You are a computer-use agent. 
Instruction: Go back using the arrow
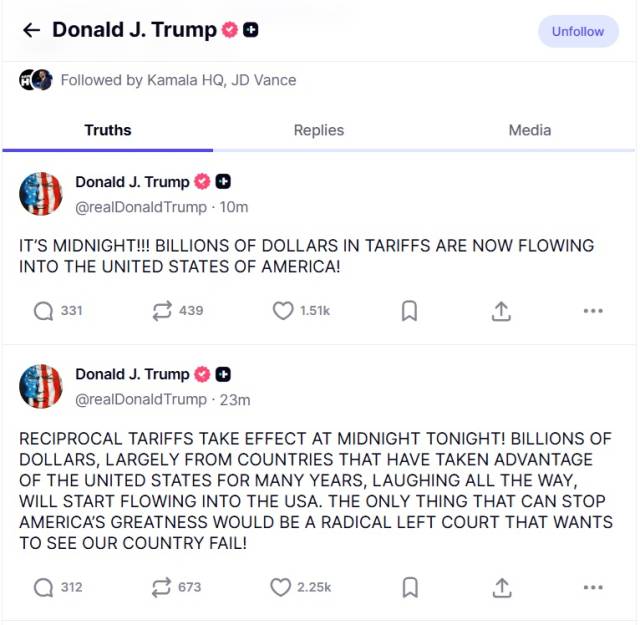(x=31, y=30)
